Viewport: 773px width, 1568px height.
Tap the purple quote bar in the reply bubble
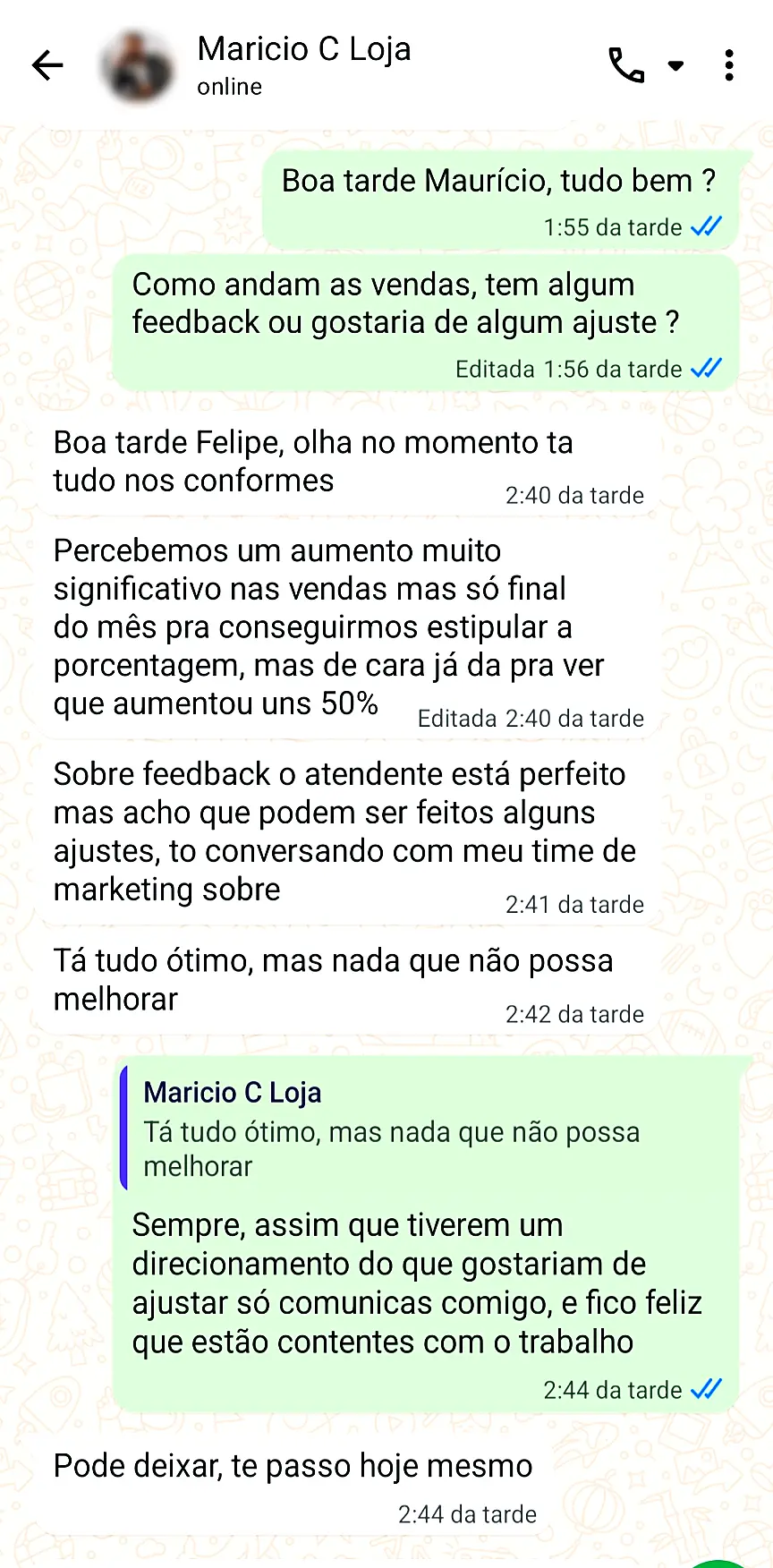[x=123, y=1128]
